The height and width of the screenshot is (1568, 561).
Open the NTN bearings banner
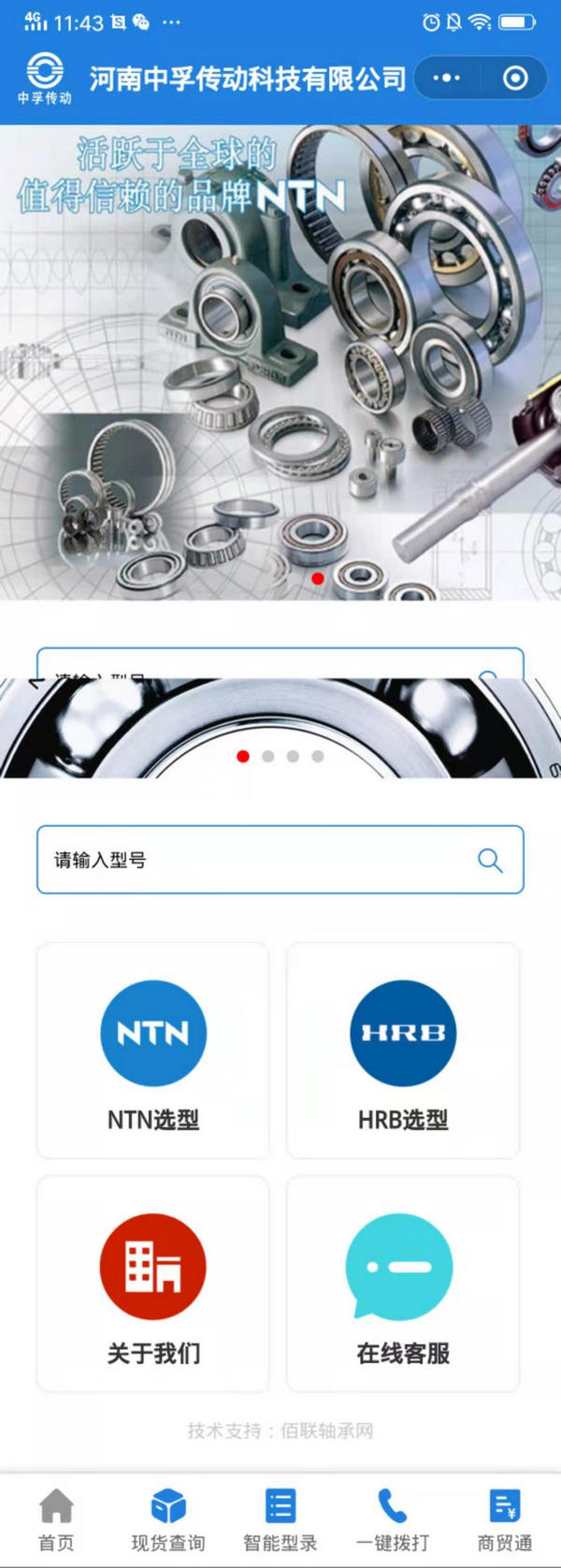[280, 363]
